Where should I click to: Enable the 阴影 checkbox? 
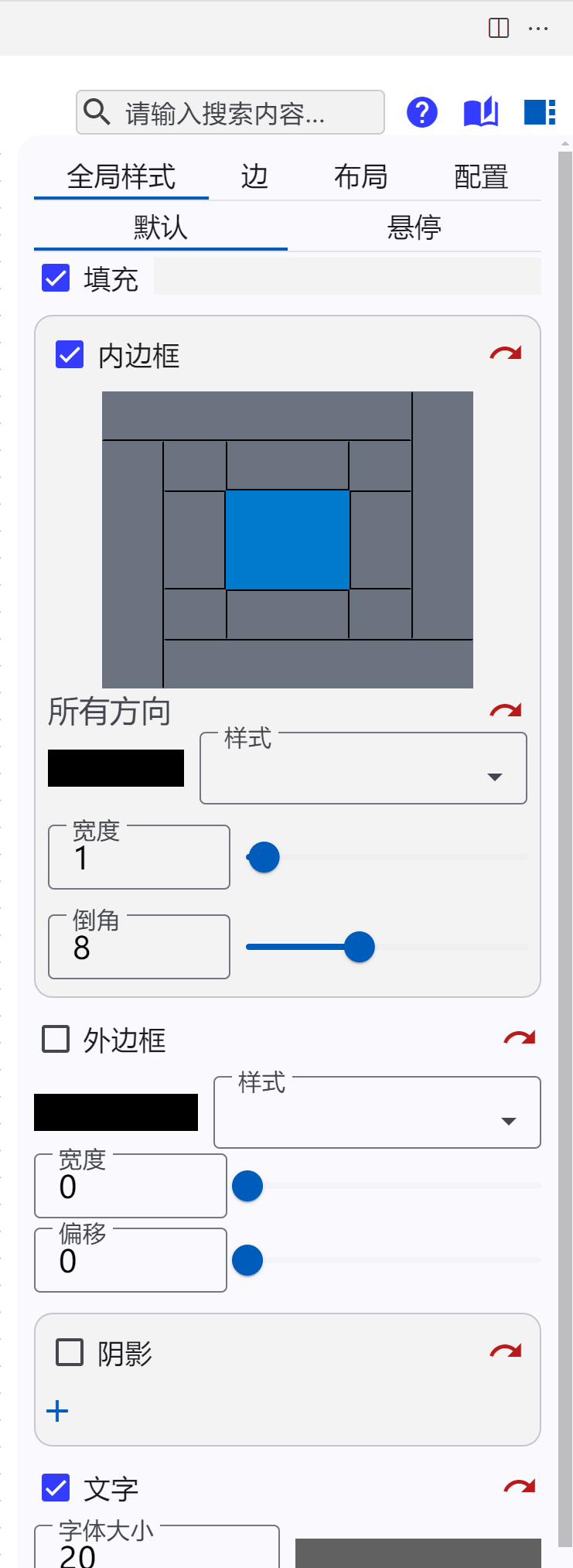coord(70,1353)
